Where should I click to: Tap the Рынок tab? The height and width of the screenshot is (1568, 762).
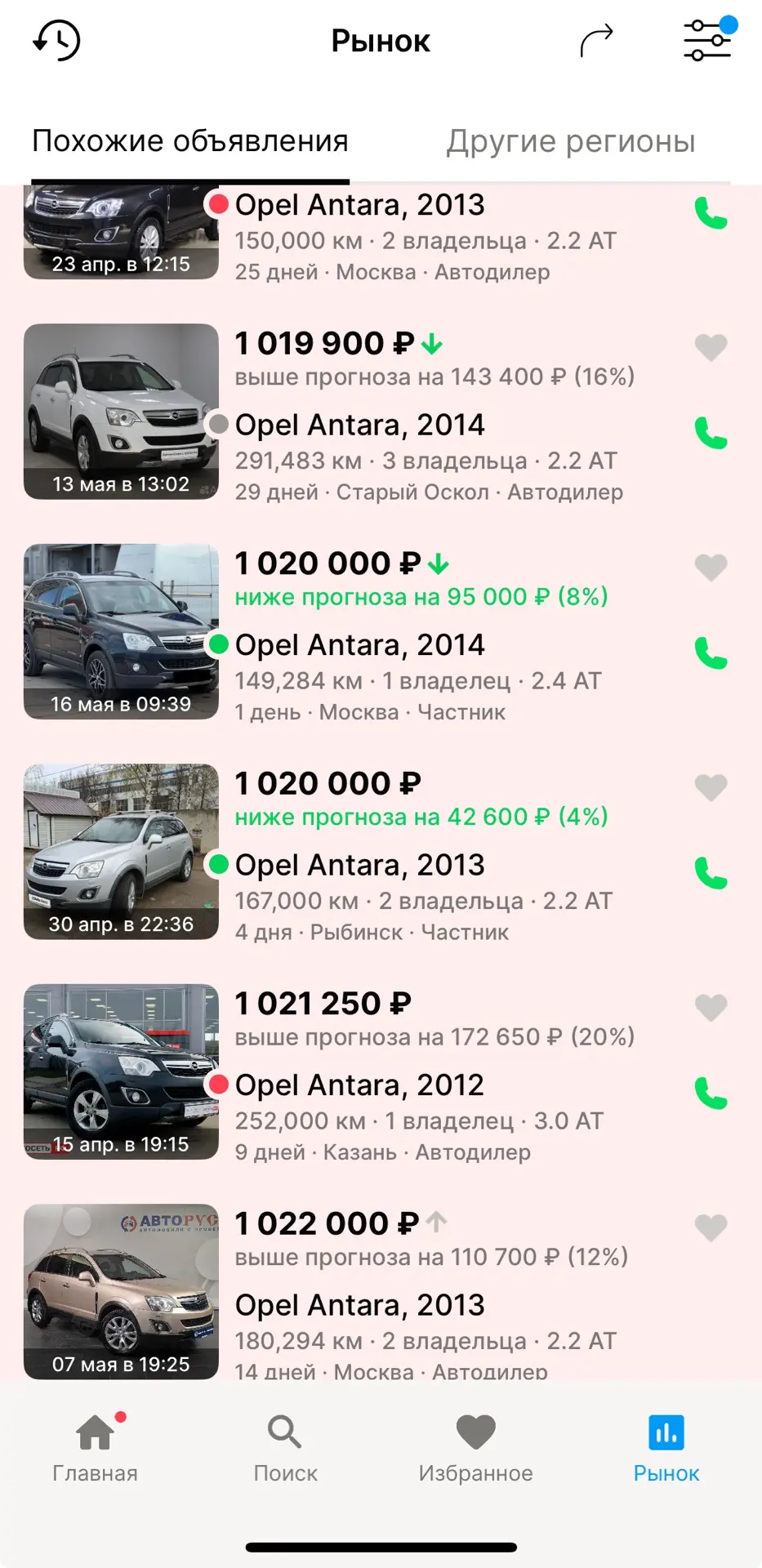click(x=666, y=1448)
